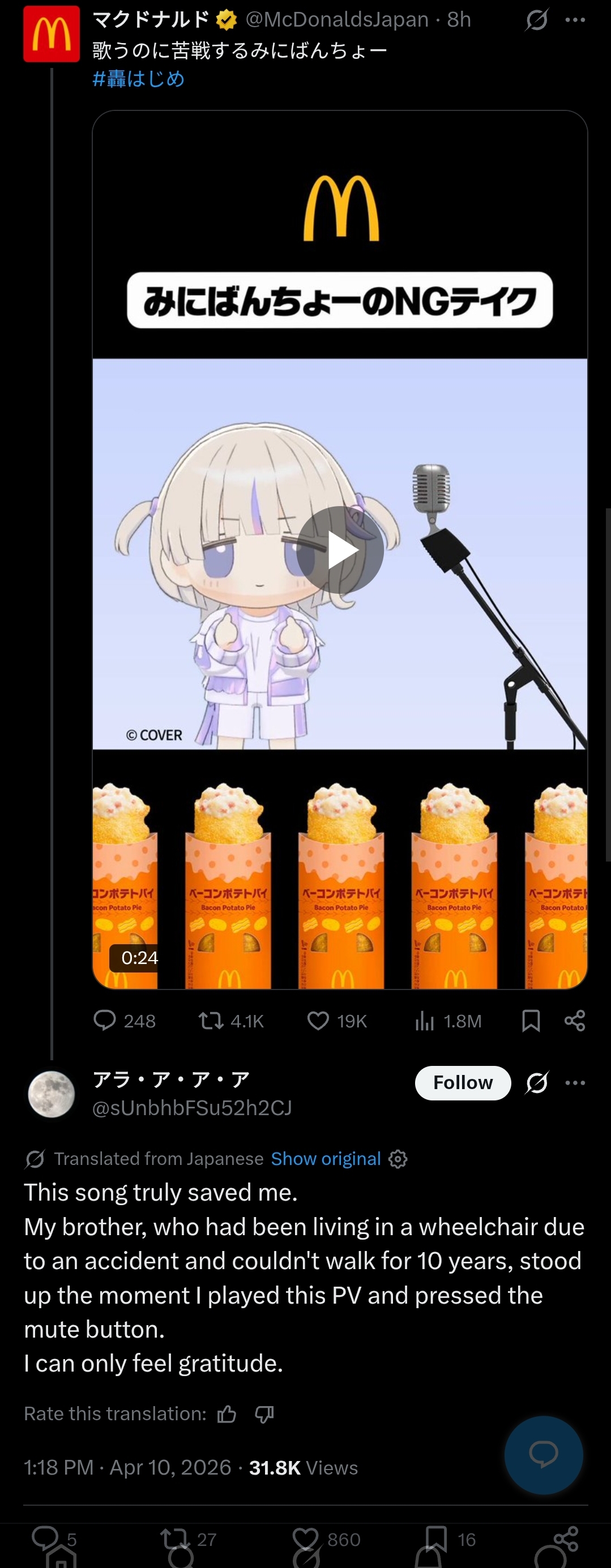Tap Grok icon beside the Follow button

coord(537,1083)
